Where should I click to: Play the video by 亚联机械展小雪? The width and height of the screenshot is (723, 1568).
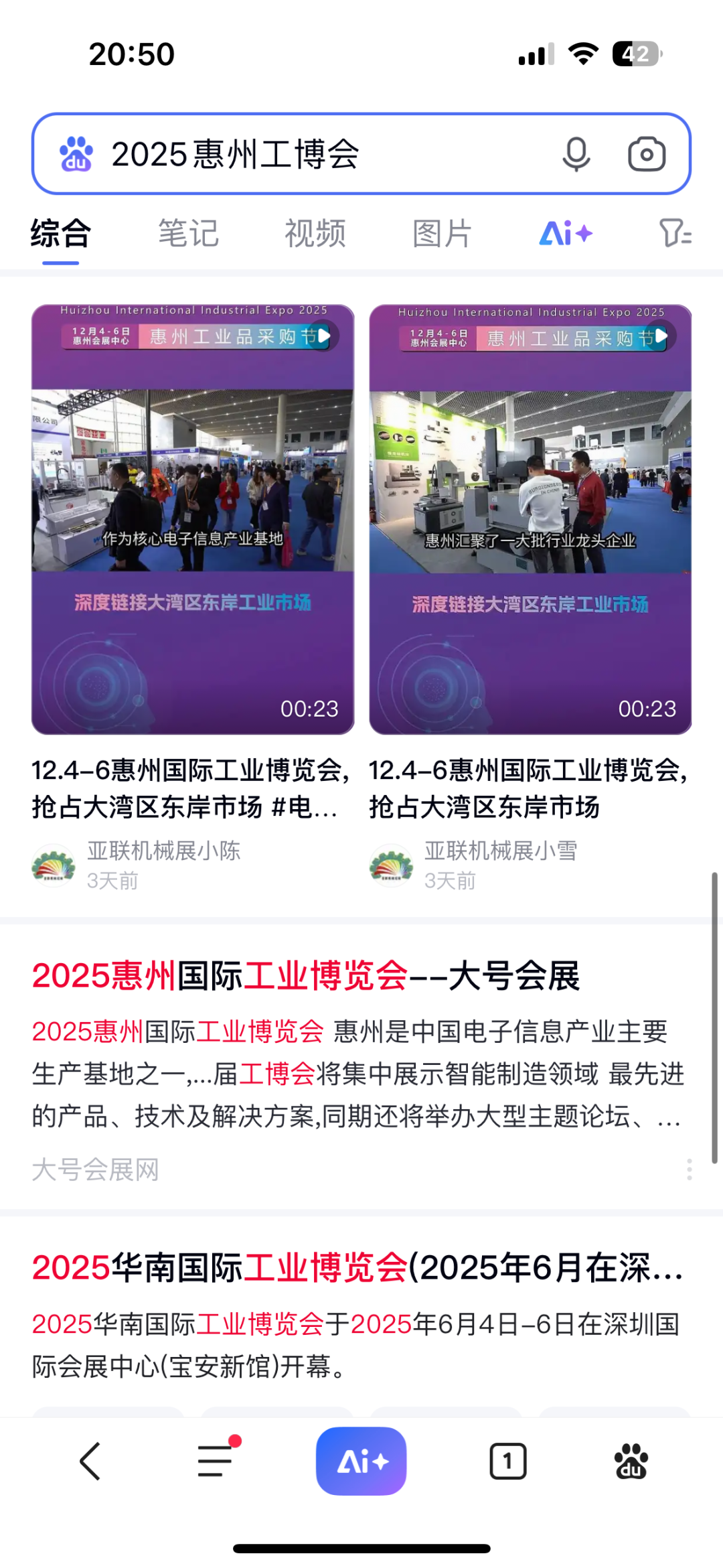(530, 519)
